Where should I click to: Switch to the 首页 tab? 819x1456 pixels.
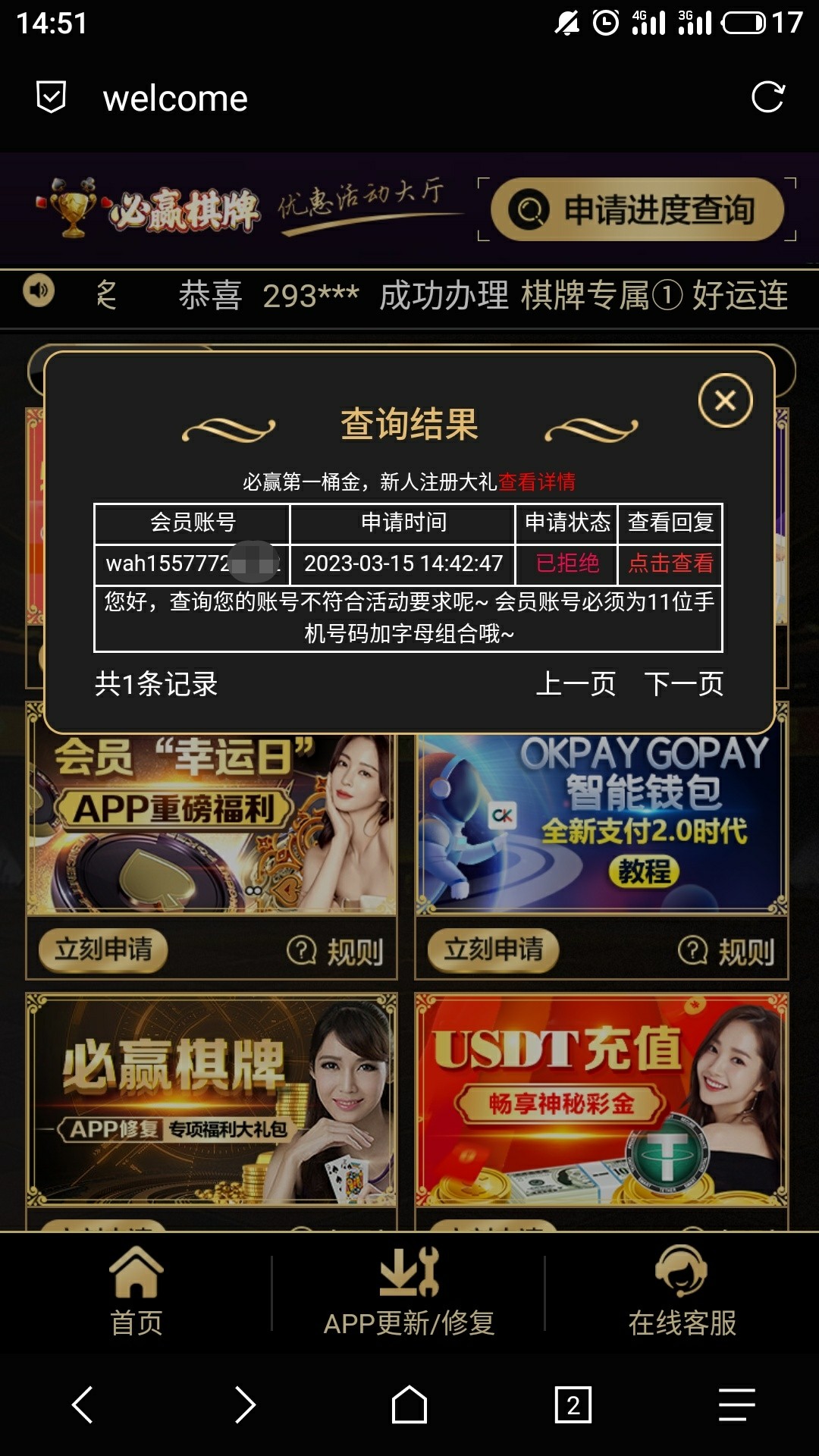pyautogui.click(x=136, y=1293)
